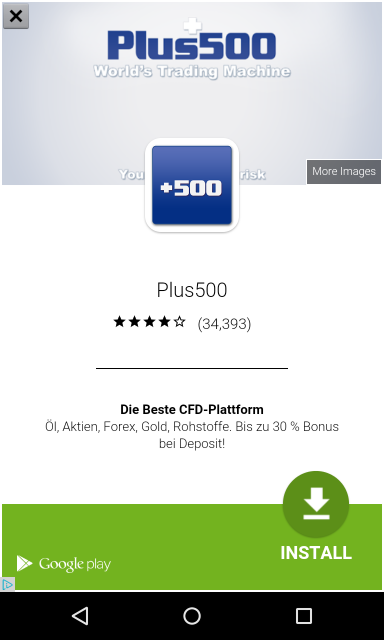Go back using system navigation
The height and width of the screenshot is (640, 384).
click(80, 616)
